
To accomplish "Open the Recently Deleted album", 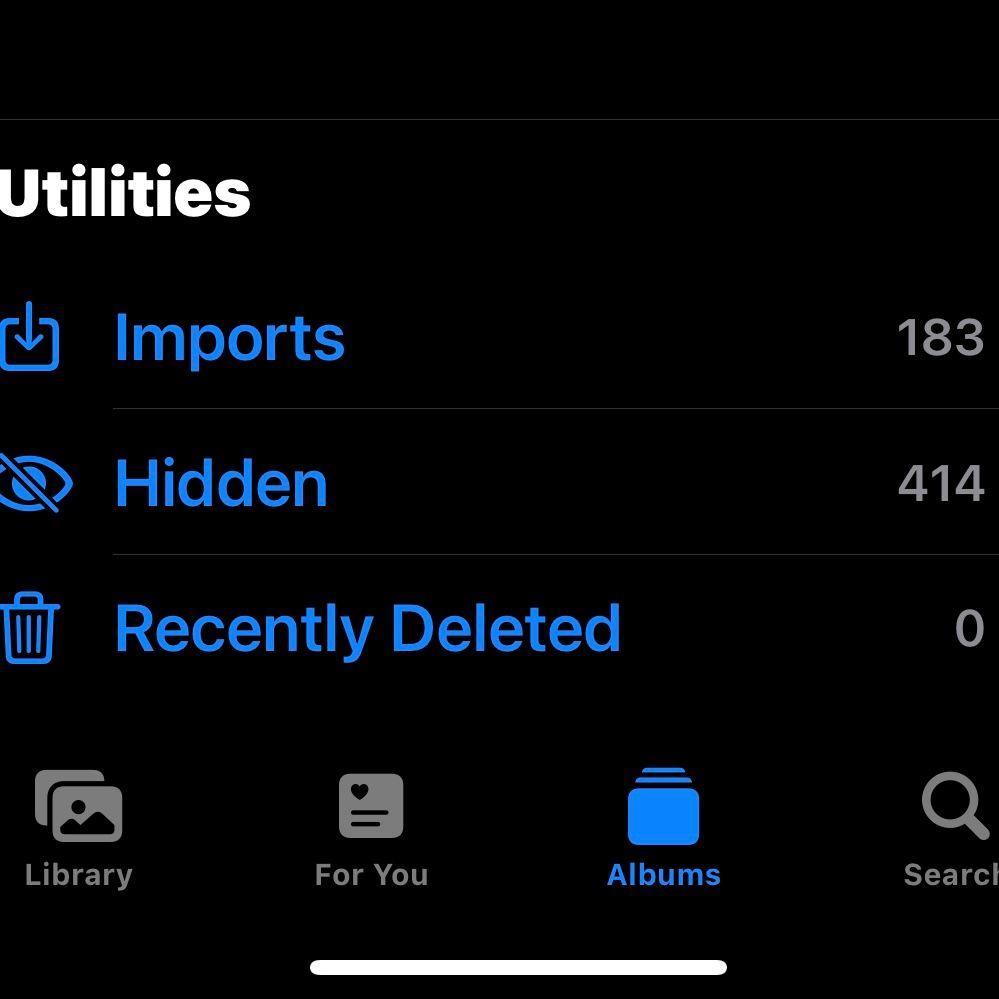I will tap(367, 629).
